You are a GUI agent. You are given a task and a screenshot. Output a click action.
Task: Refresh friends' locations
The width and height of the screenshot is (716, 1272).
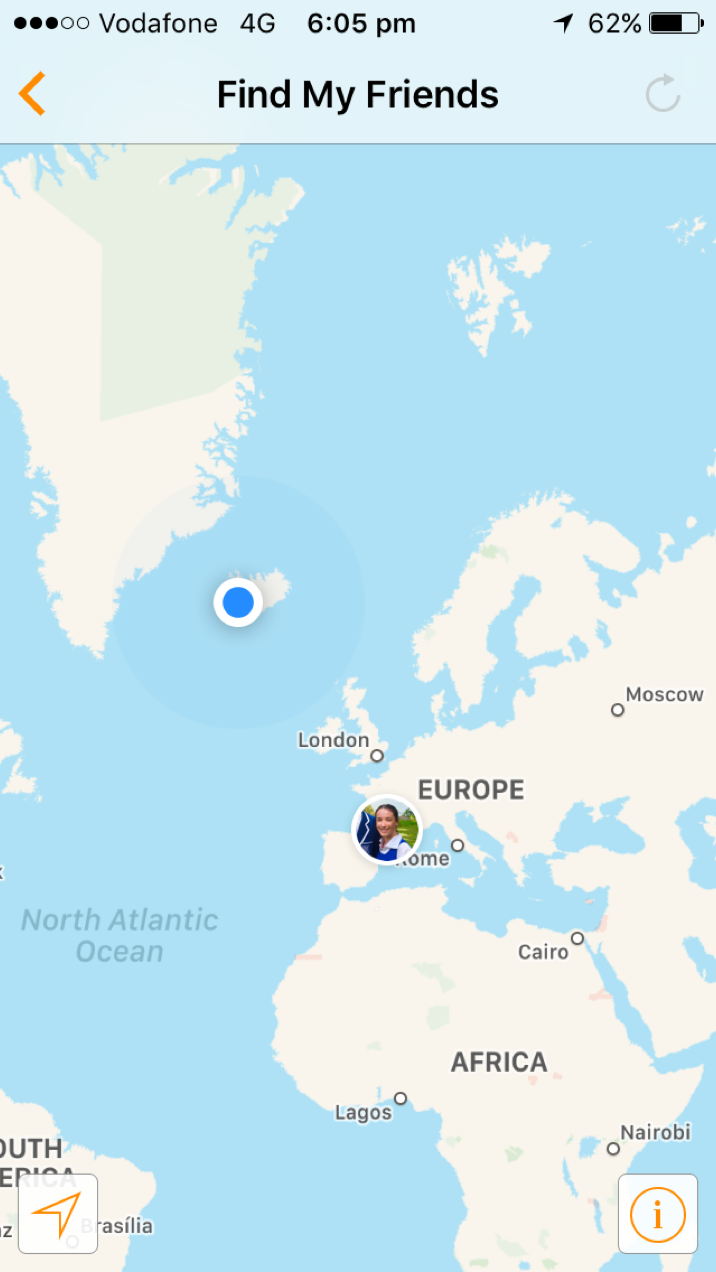coord(662,95)
